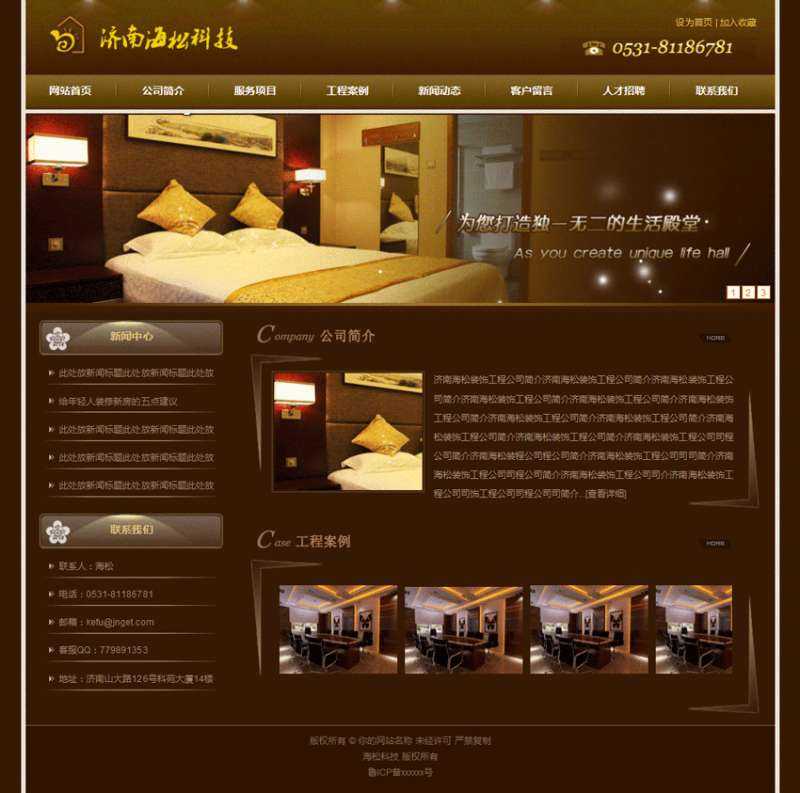Open the 客户留言 page
The height and width of the screenshot is (793, 800).
(x=531, y=91)
